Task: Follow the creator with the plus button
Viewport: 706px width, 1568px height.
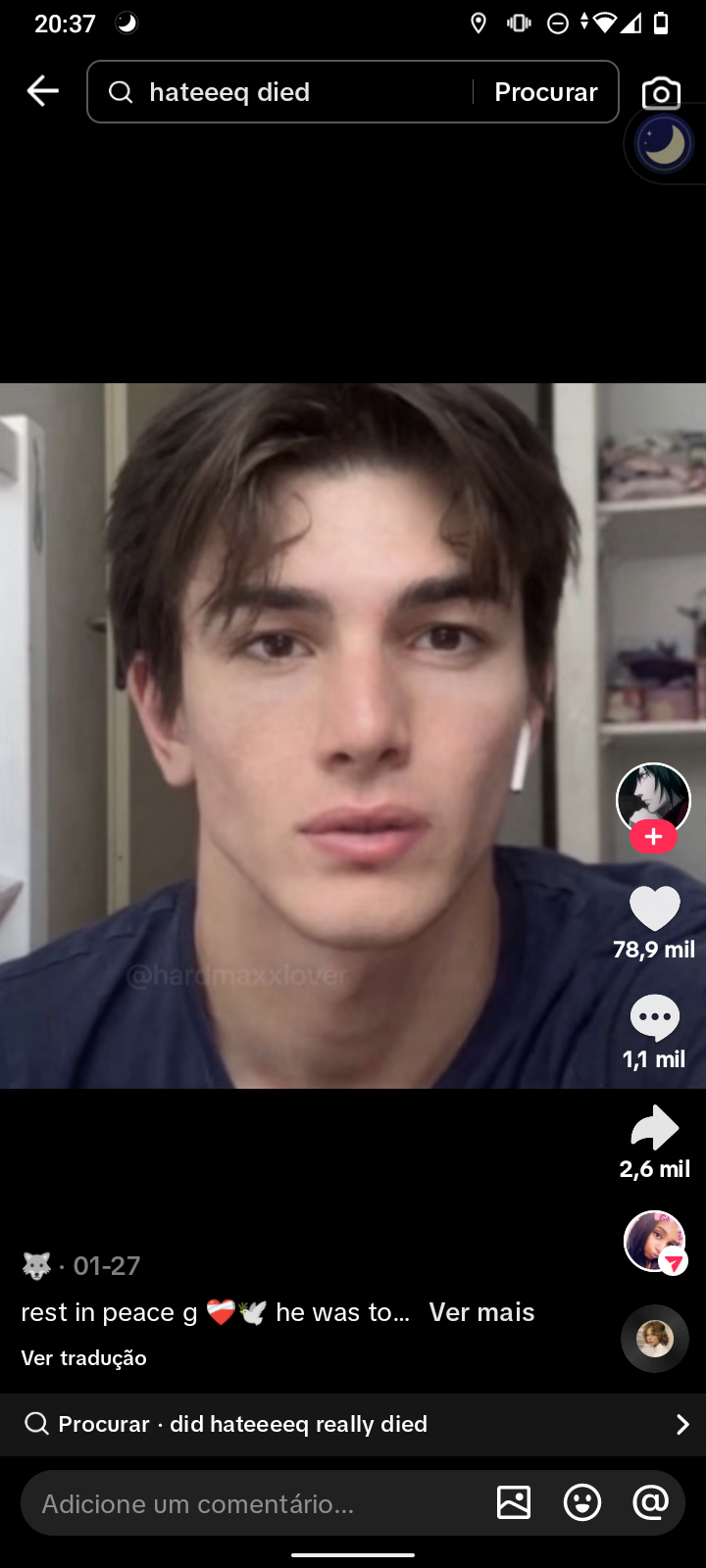Action: pyautogui.click(x=653, y=838)
